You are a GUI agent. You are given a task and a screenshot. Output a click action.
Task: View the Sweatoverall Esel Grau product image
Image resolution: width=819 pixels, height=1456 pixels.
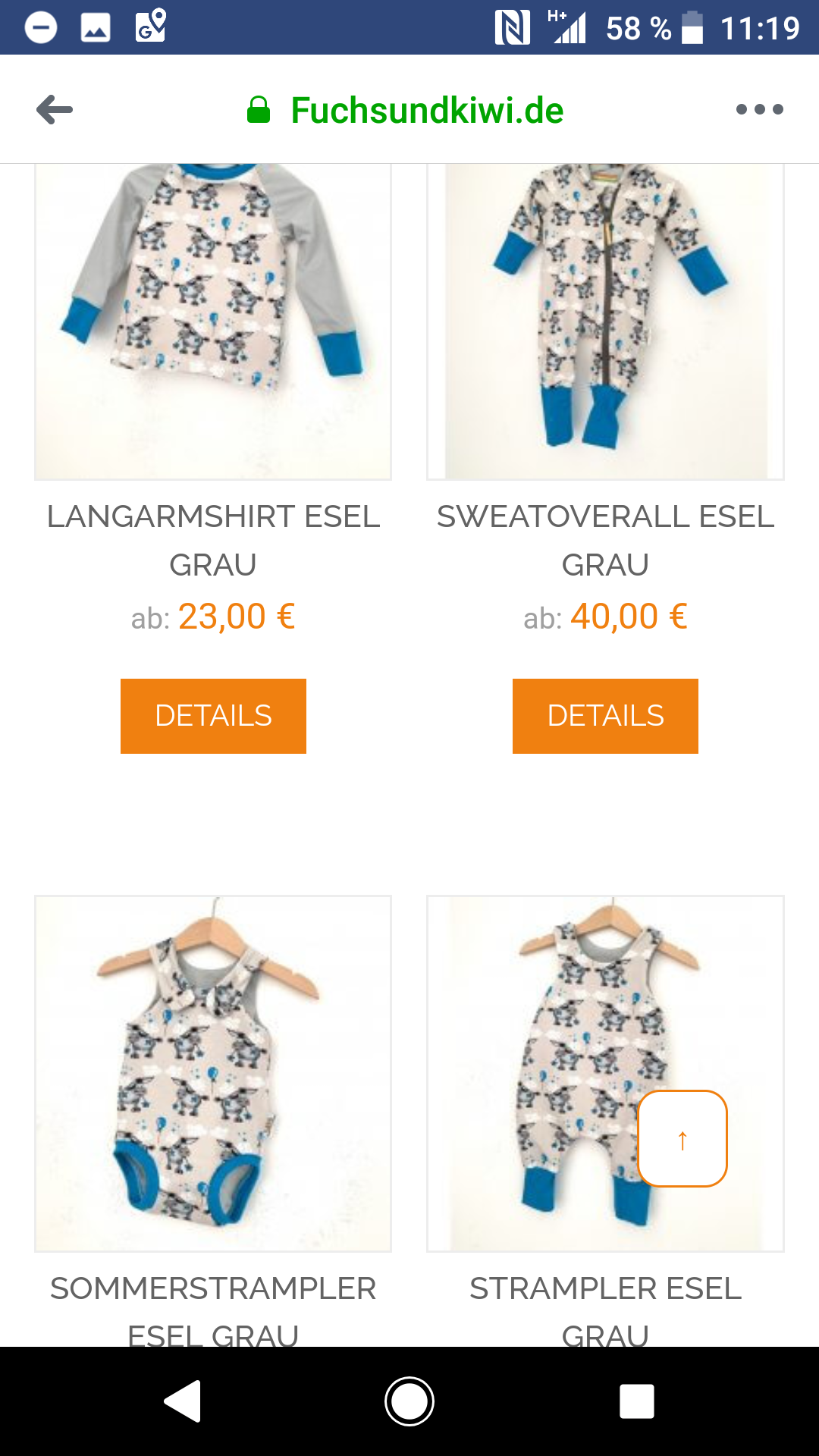click(x=605, y=322)
